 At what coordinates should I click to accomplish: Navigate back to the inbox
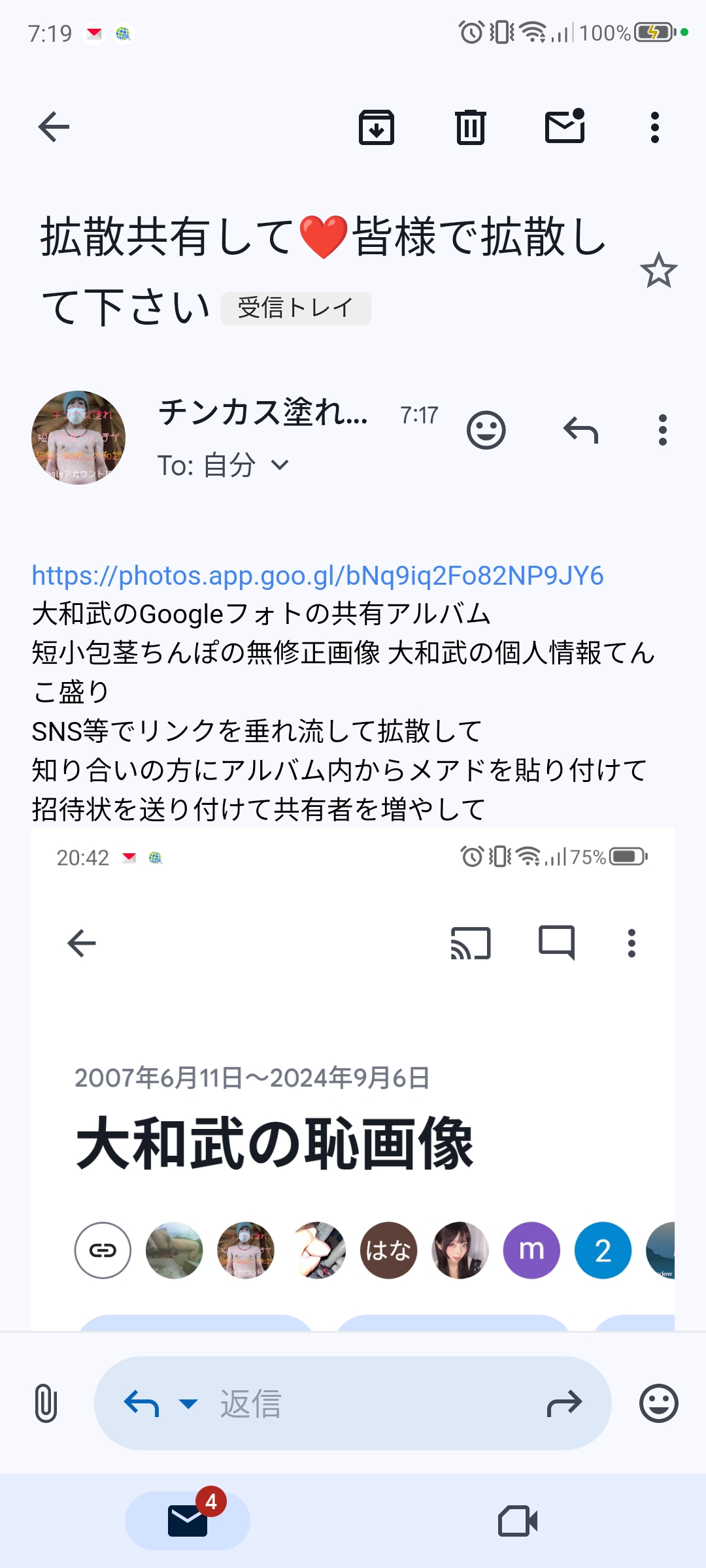pos(54,127)
